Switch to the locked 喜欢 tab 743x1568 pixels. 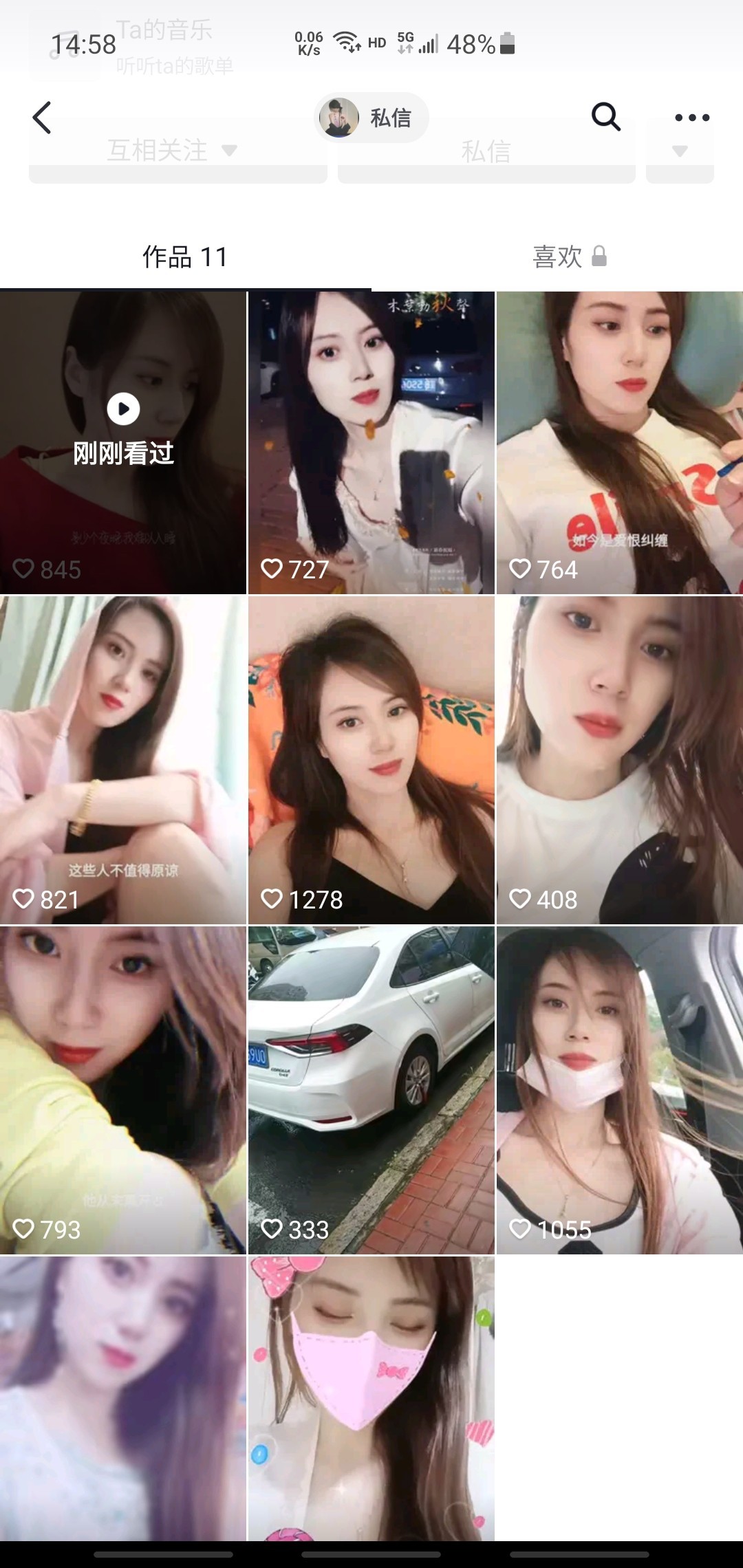click(x=569, y=257)
